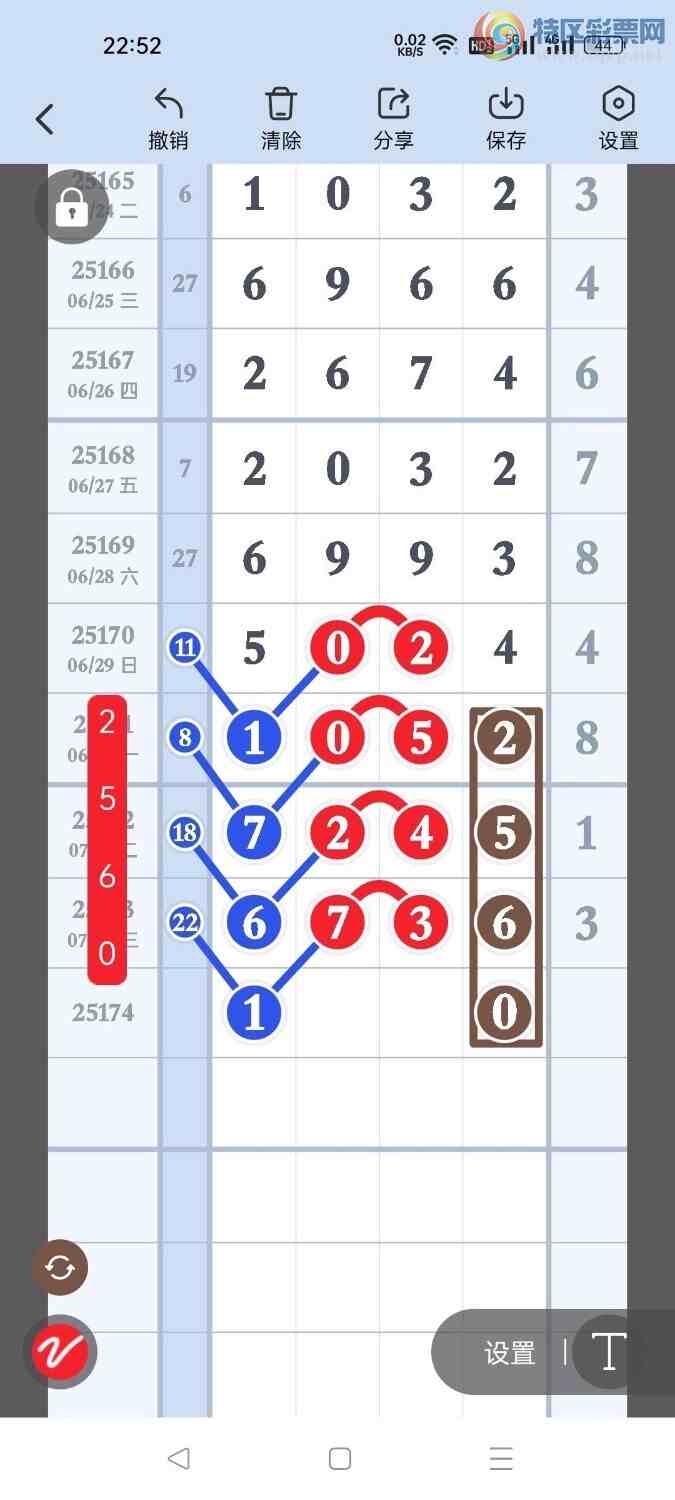Screen dimensions: 675x1500
Task: Tap the brown refresh circle button
Action: 60,1268
